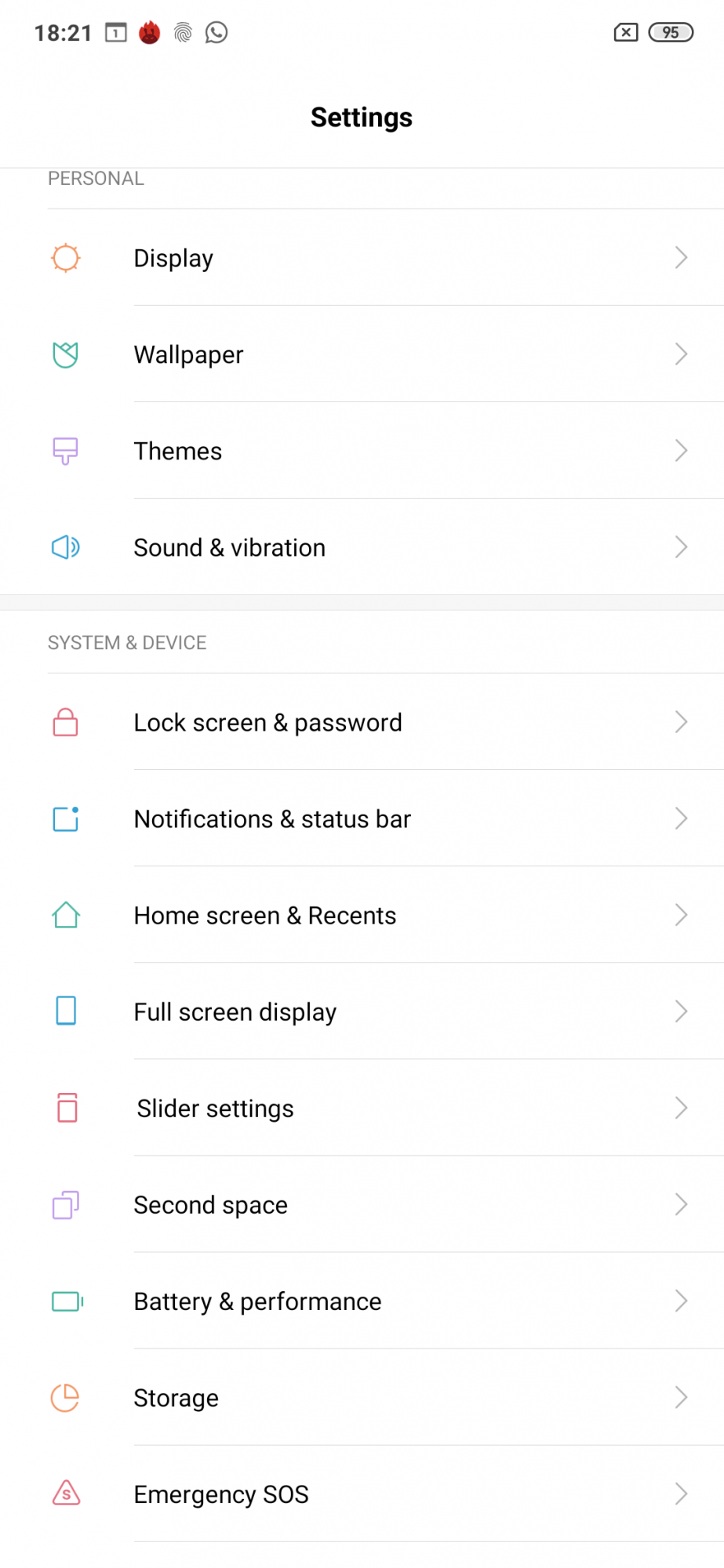
Task: Open Lock screen & password
Action: 361,722
